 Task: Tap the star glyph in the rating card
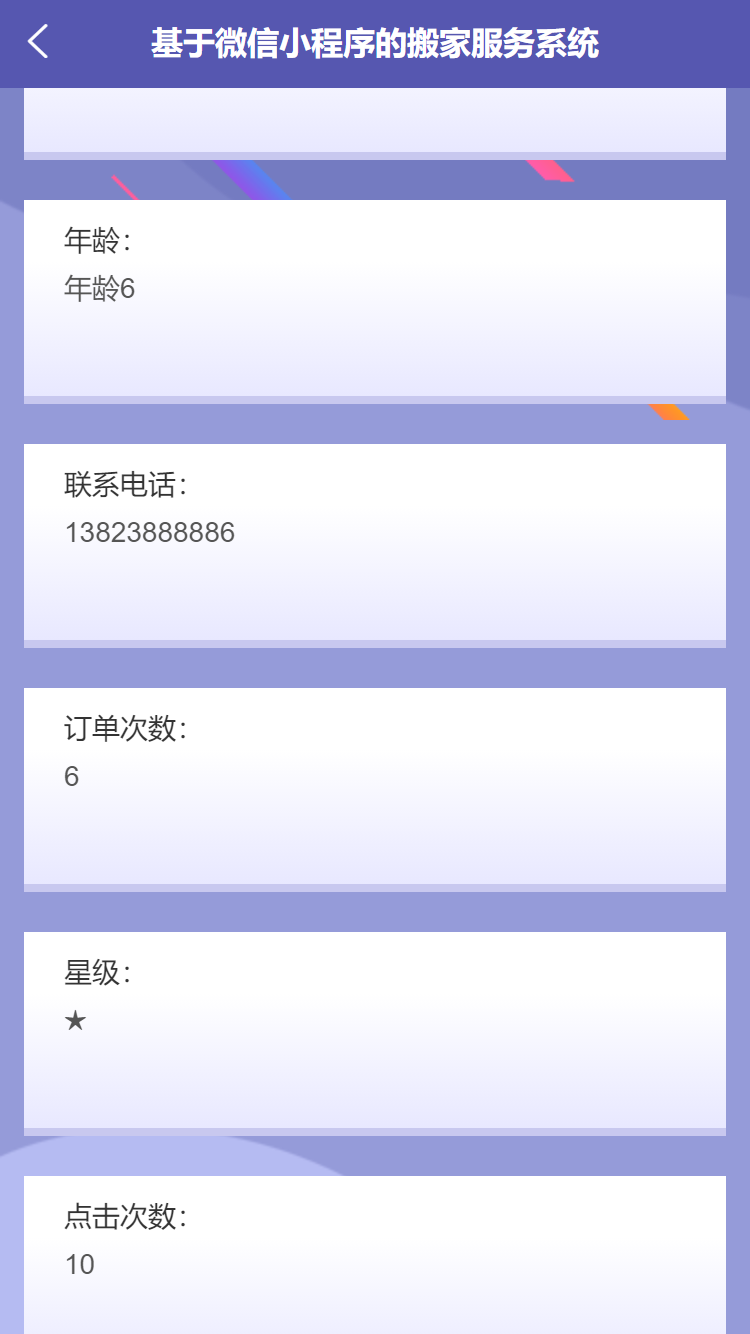pyautogui.click(x=74, y=1021)
